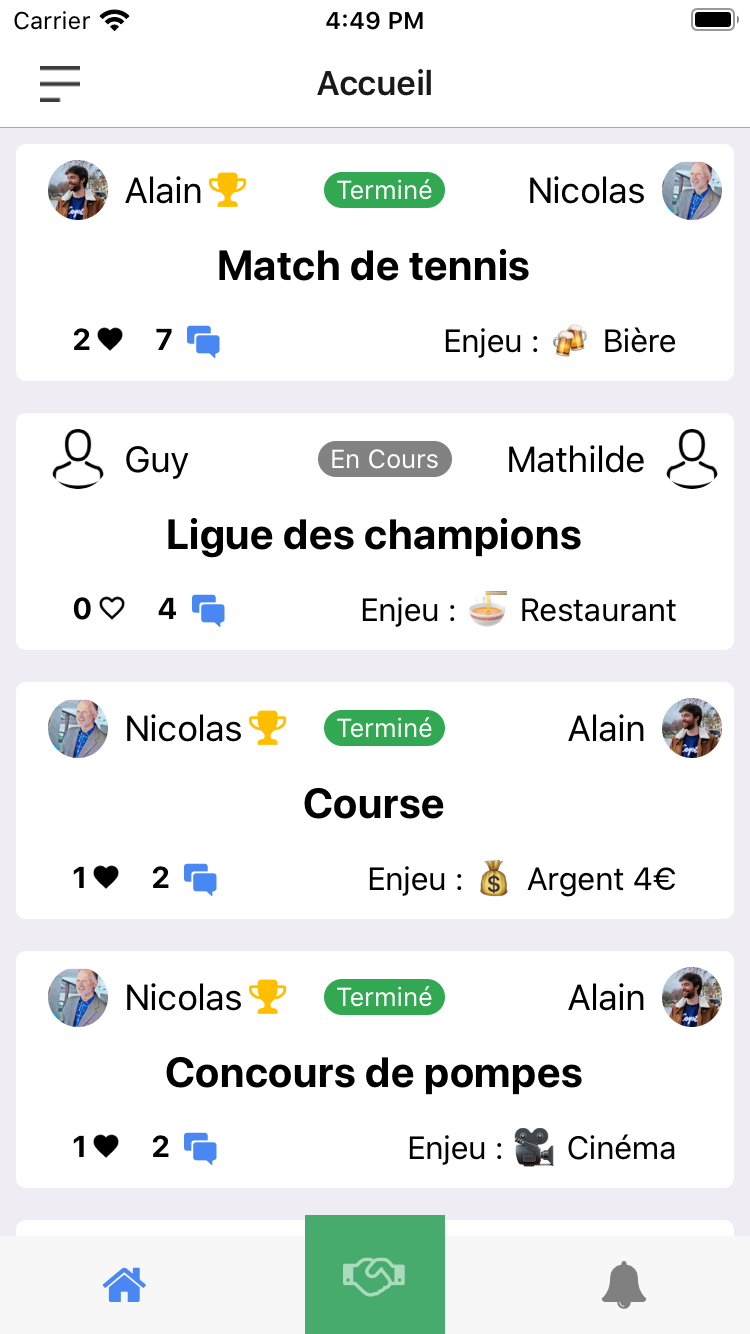
Task: Like the Ligue des champions challenge
Action: (x=112, y=608)
